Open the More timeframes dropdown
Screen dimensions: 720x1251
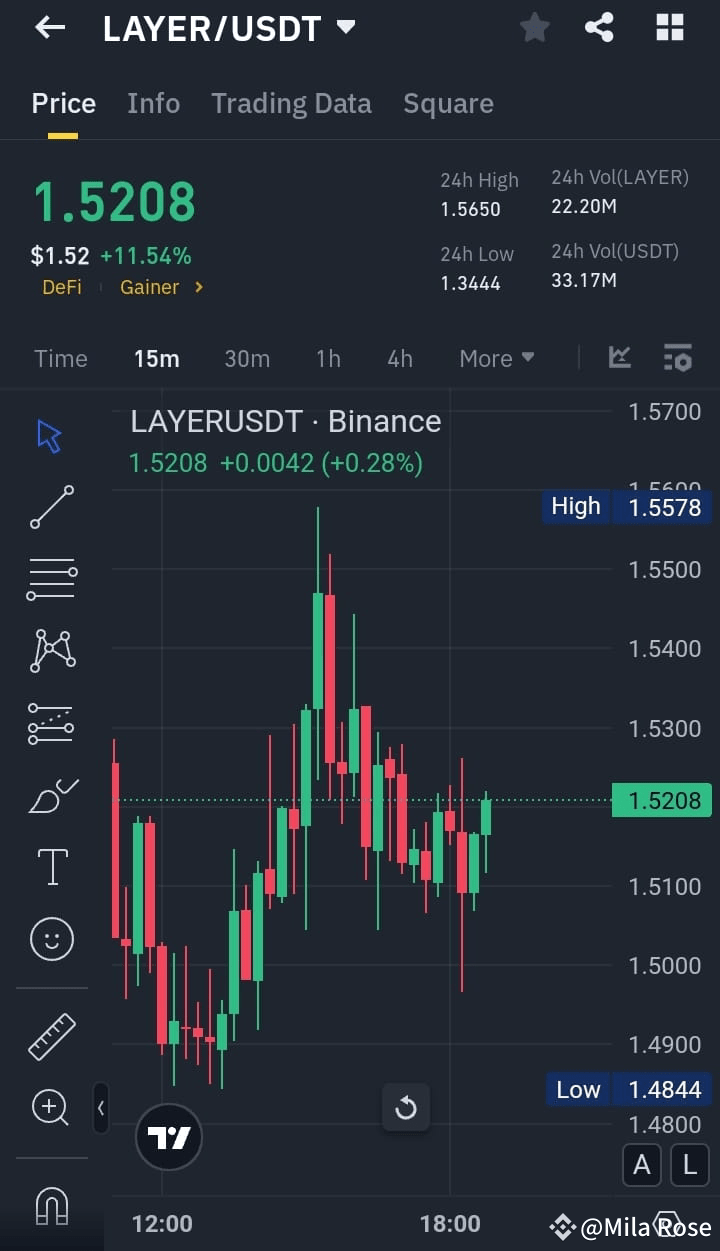coord(496,358)
